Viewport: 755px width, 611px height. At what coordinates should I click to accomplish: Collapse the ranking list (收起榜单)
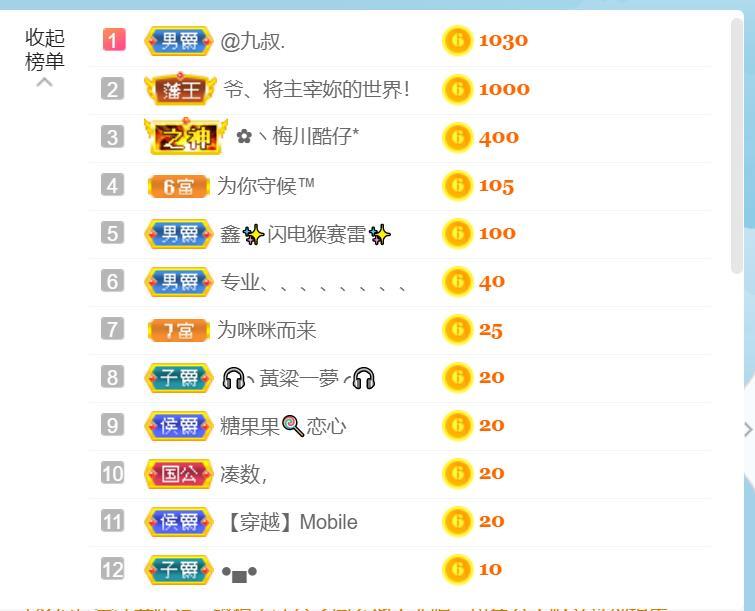click(44, 51)
